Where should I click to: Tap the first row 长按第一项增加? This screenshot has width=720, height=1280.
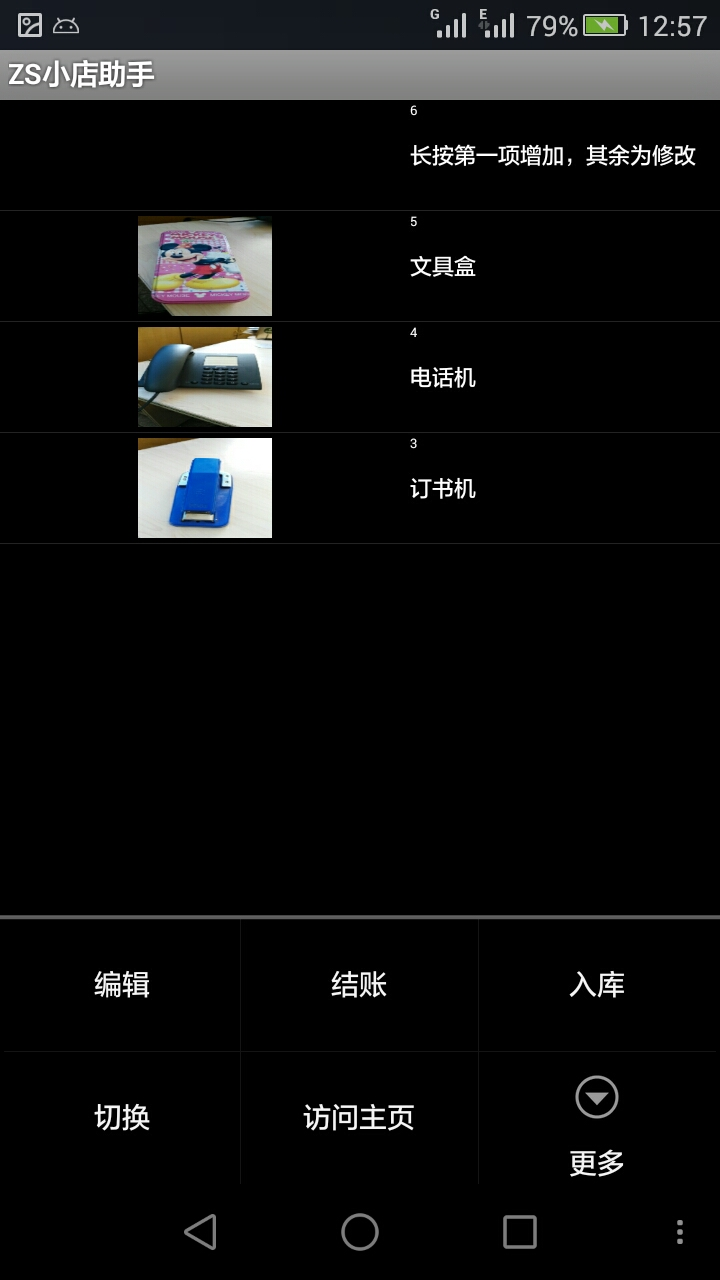pyautogui.click(x=552, y=156)
